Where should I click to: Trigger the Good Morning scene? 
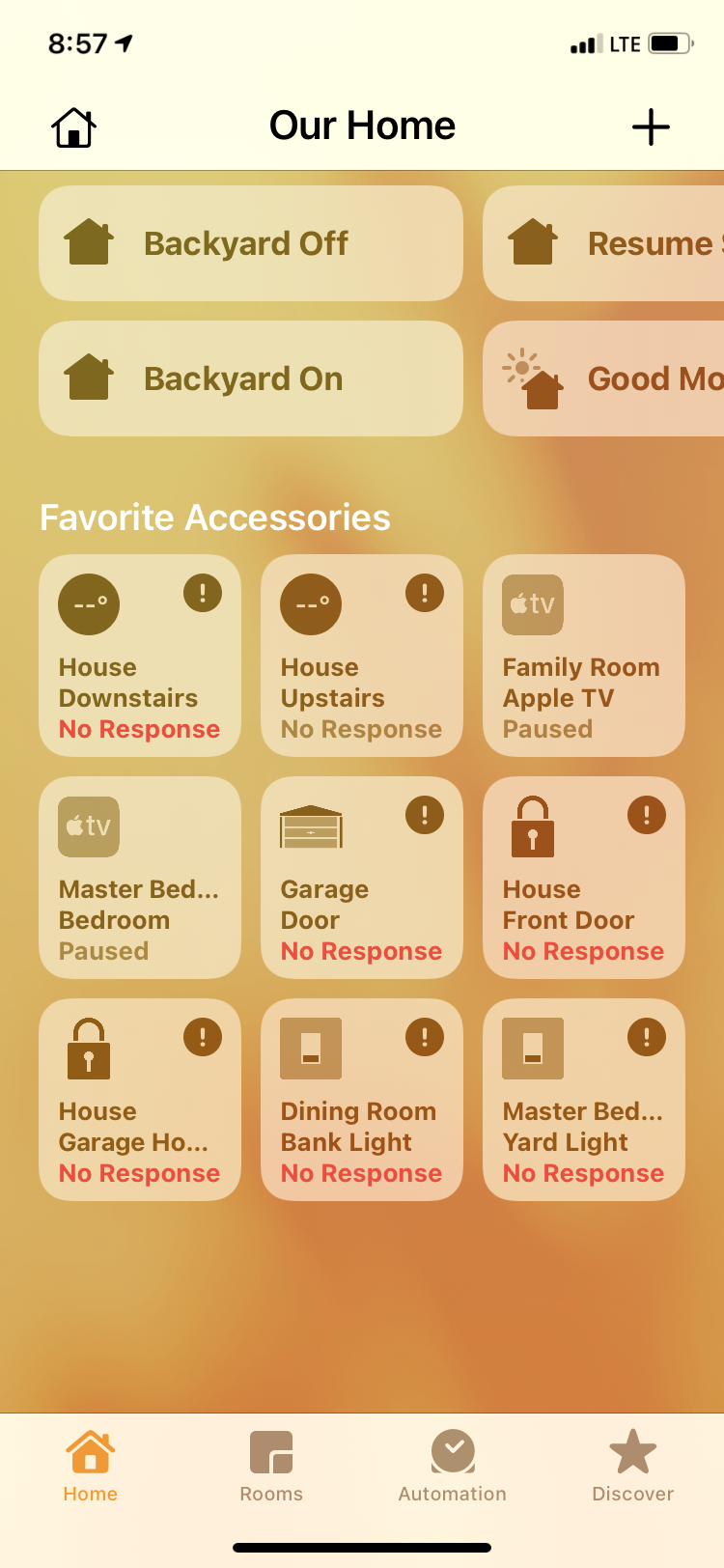(x=603, y=378)
